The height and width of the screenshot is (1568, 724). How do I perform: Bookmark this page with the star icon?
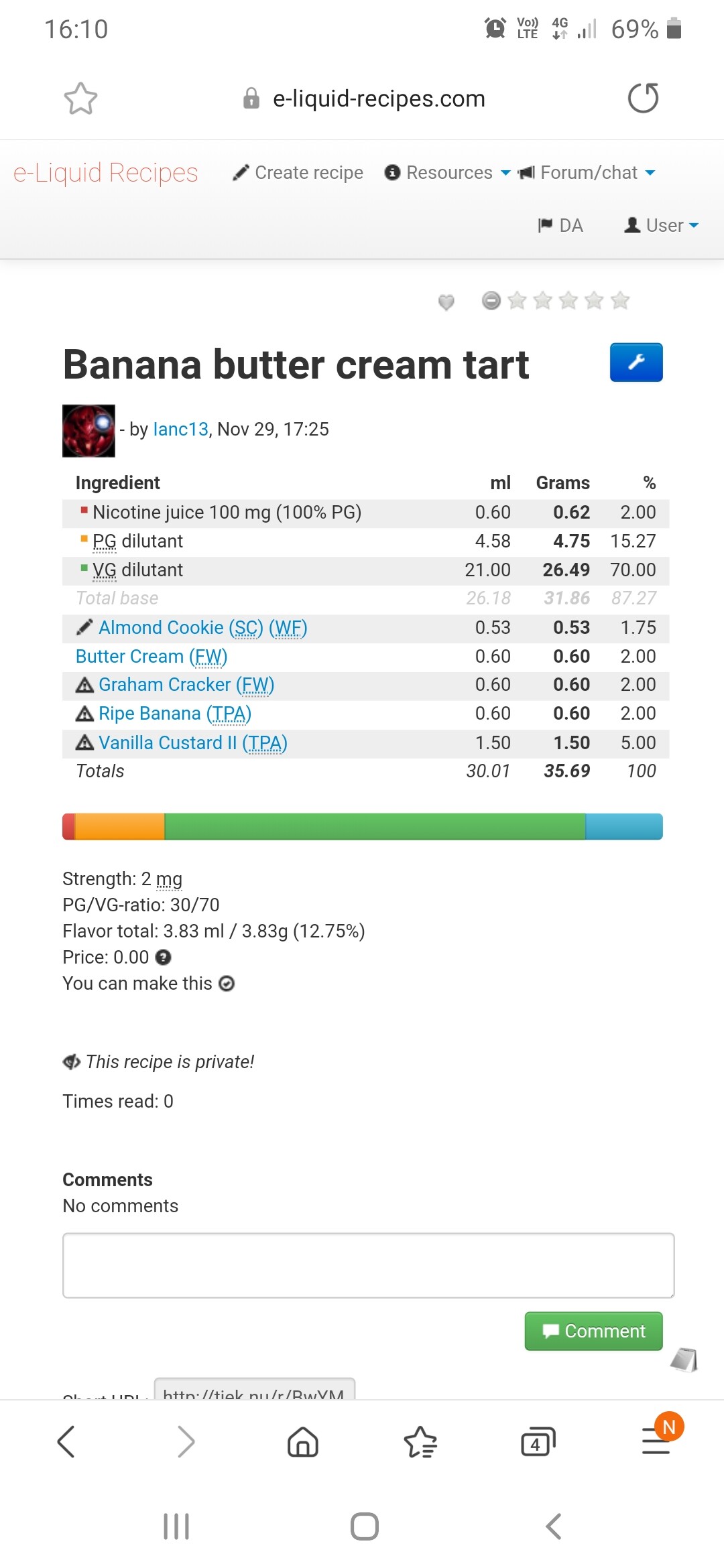pyautogui.click(x=80, y=99)
